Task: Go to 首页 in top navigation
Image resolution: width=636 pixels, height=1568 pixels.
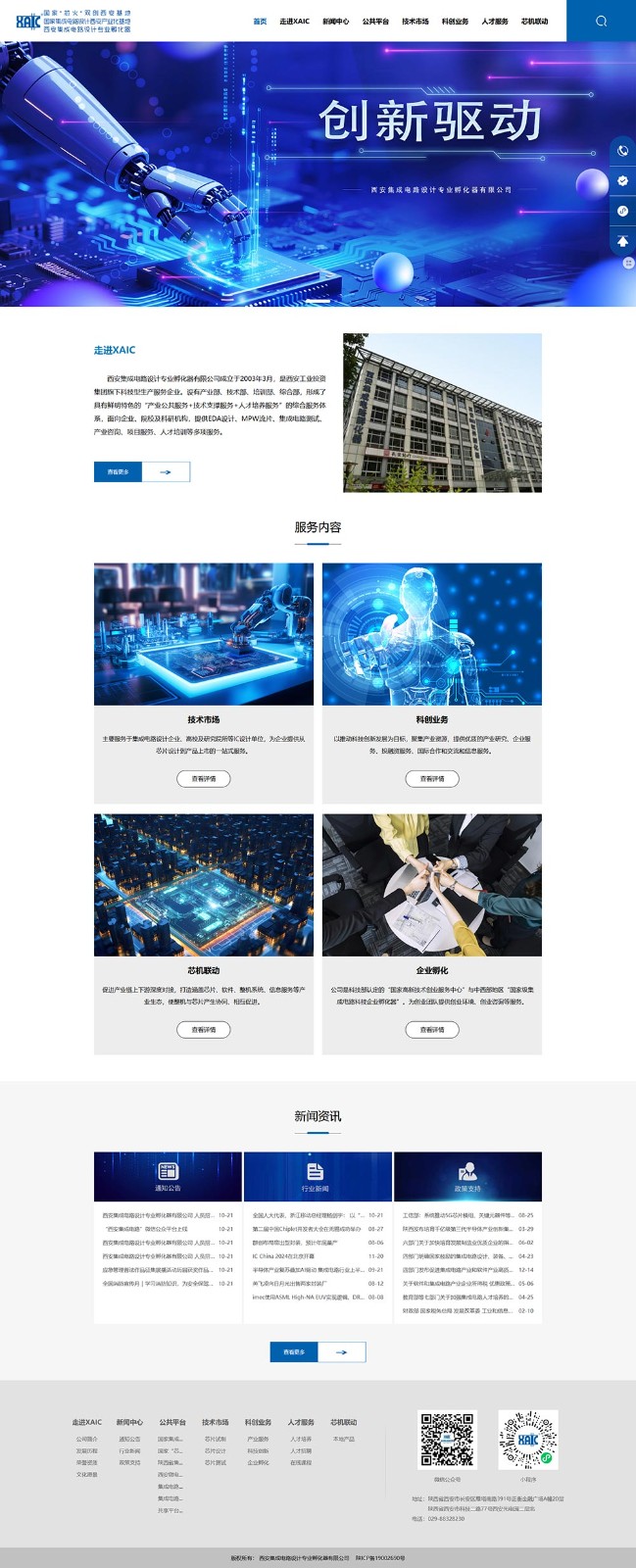Action: [260, 22]
